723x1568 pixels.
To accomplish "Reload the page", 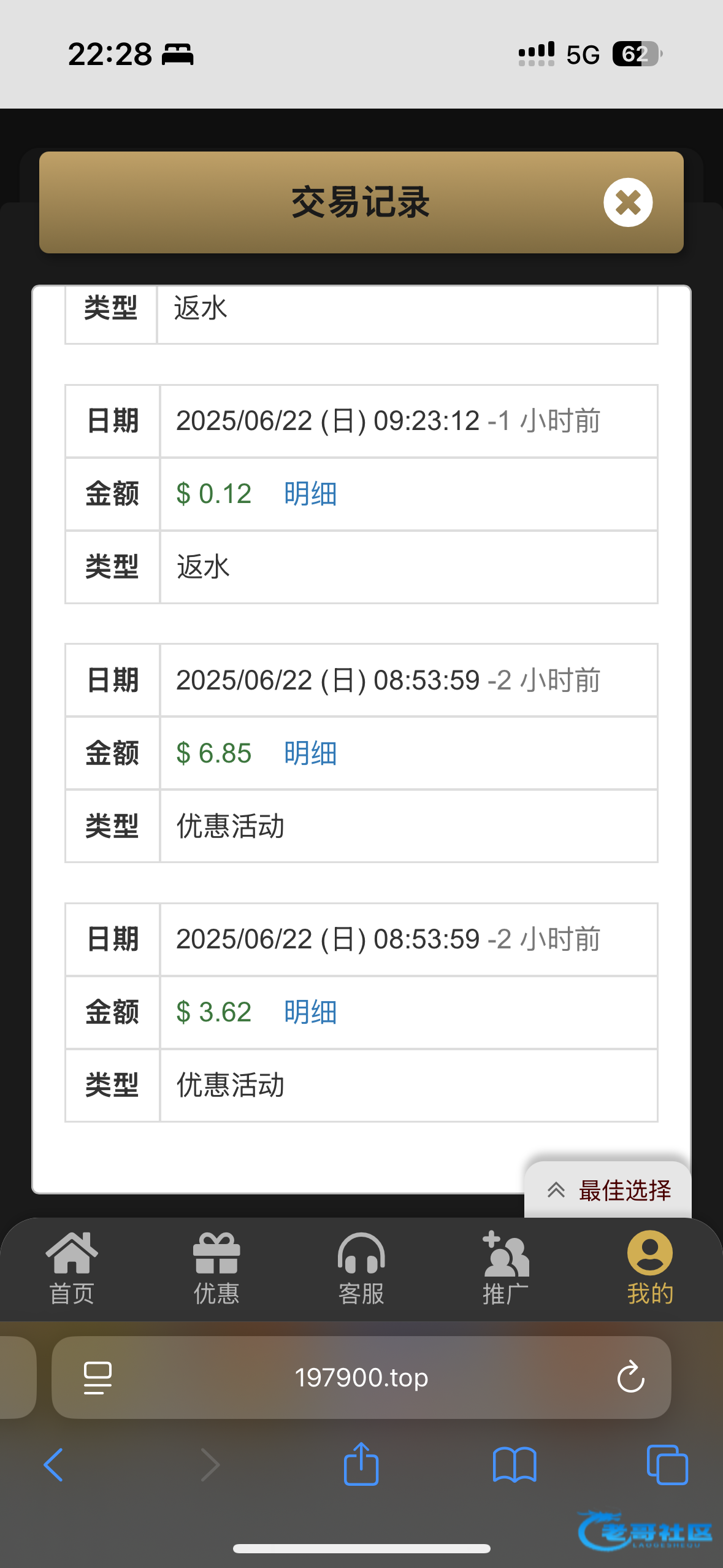I will pyautogui.click(x=630, y=1378).
